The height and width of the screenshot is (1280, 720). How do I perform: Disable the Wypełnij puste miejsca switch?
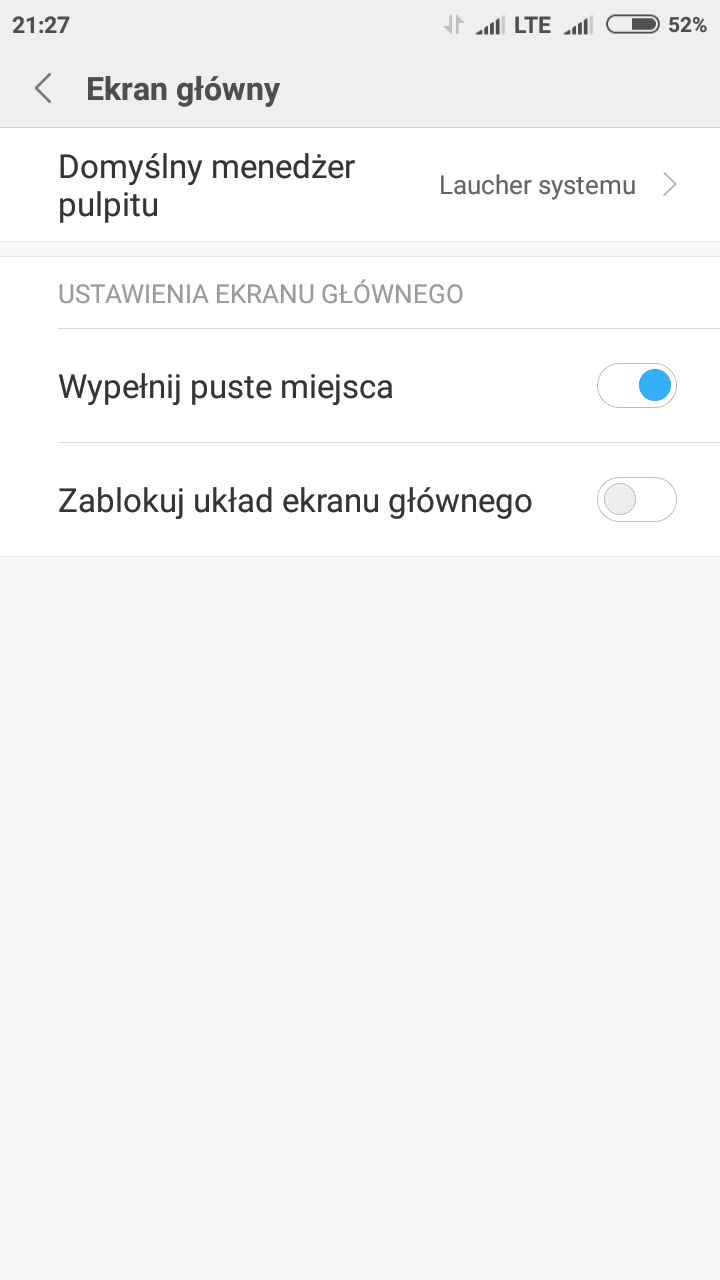point(637,386)
